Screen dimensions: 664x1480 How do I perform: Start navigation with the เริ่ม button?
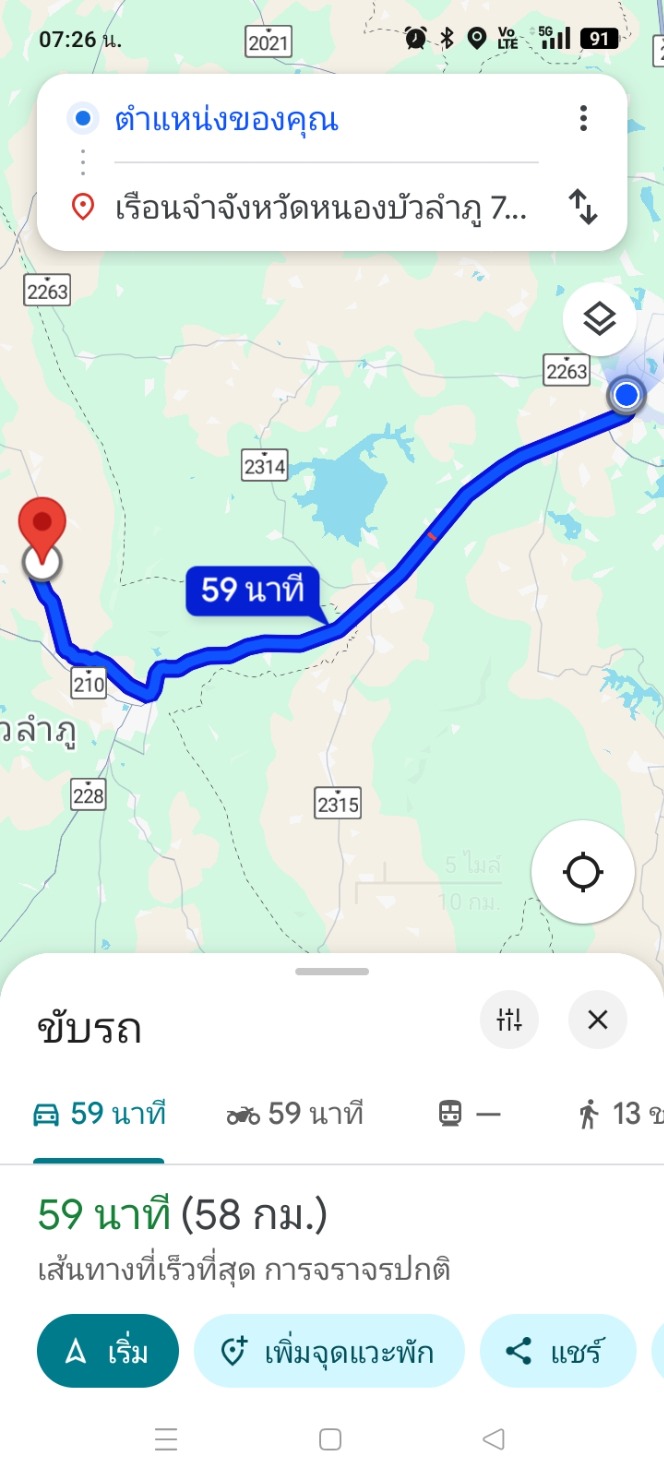click(108, 1352)
